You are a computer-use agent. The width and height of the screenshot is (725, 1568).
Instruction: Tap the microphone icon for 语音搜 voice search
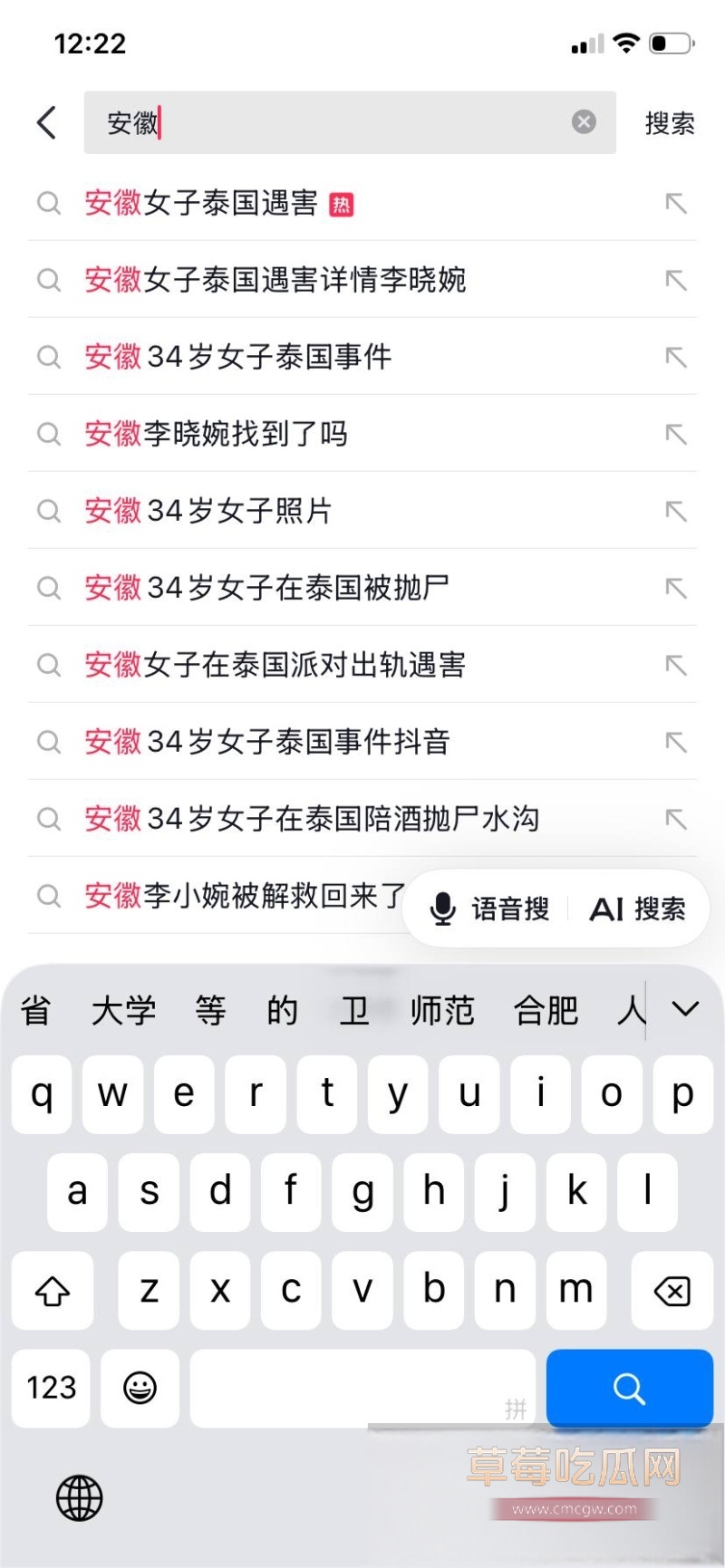(x=443, y=909)
